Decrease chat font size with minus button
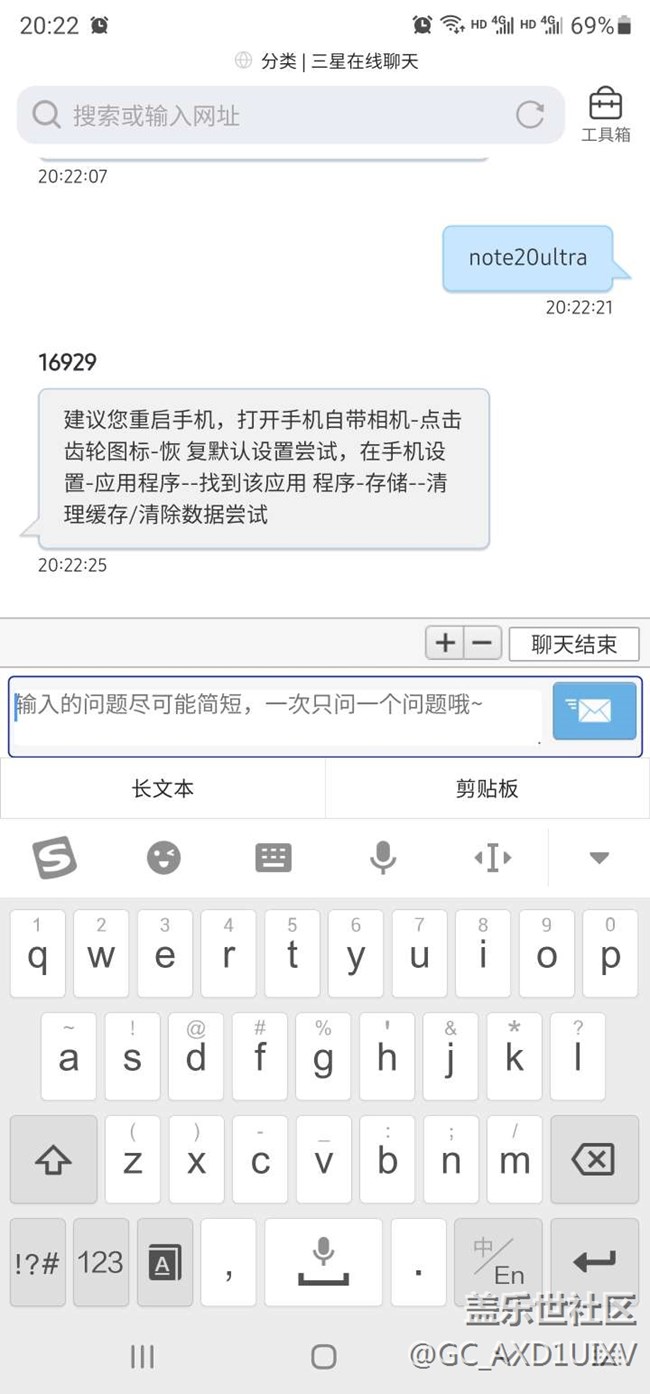650x1394 pixels. click(x=482, y=644)
